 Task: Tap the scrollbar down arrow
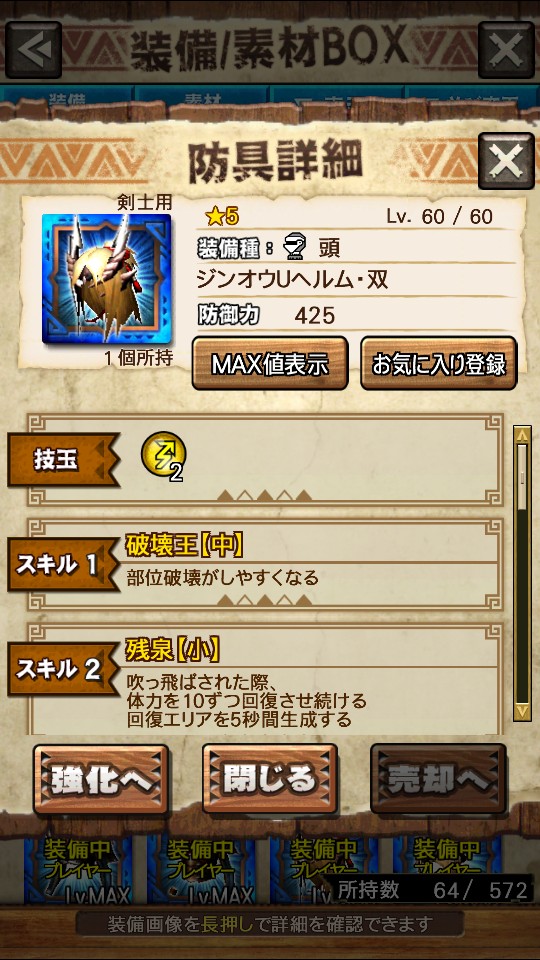coord(522,711)
